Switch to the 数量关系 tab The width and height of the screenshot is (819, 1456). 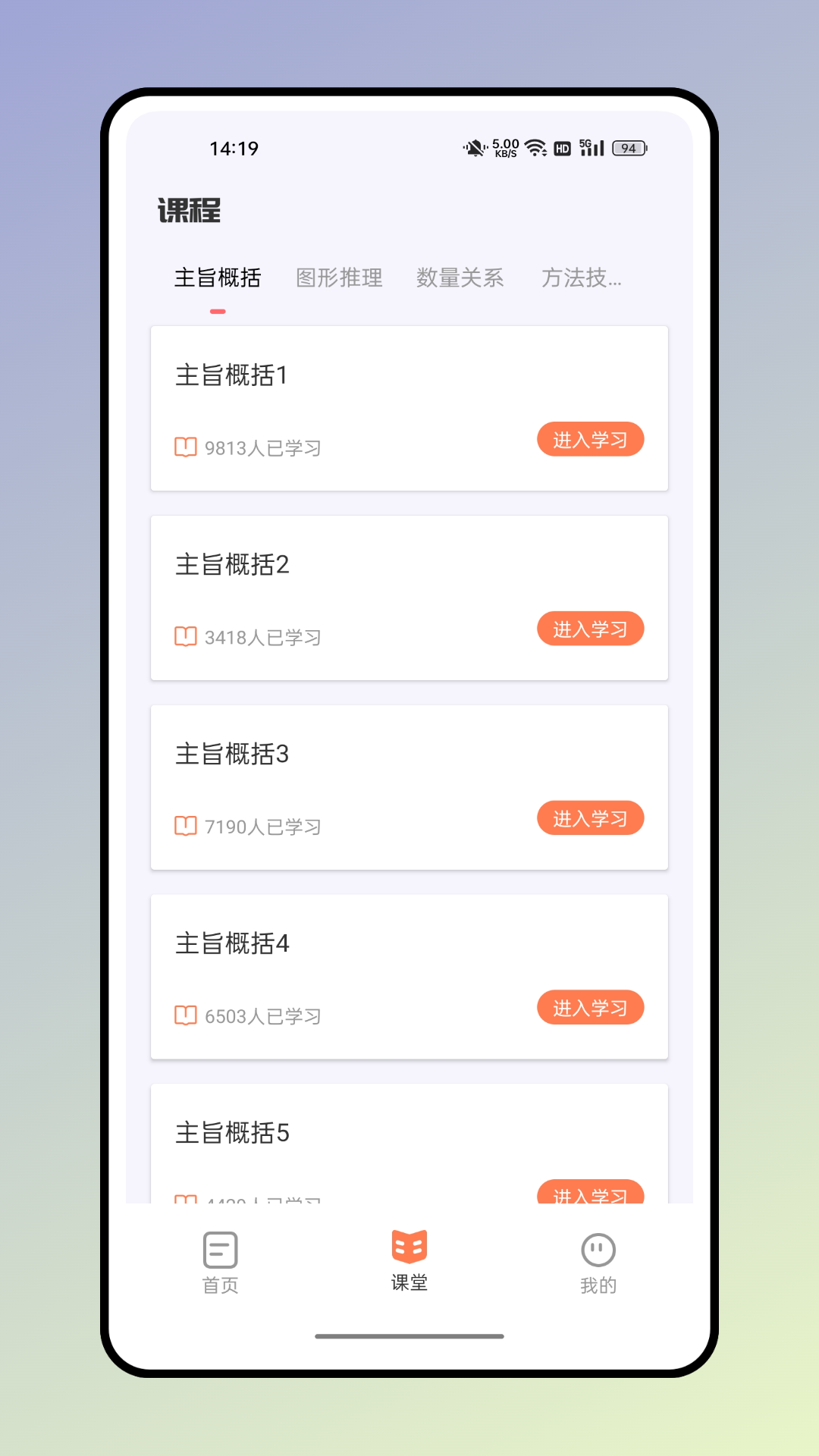(460, 278)
